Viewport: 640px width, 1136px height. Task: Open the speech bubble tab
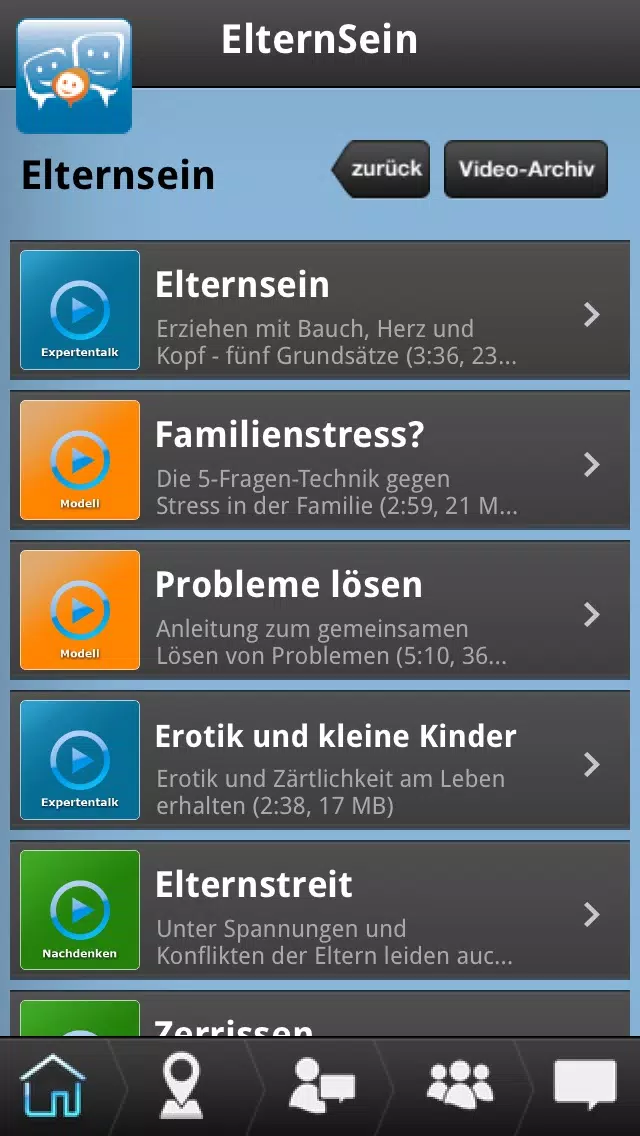[x=586, y=1087]
